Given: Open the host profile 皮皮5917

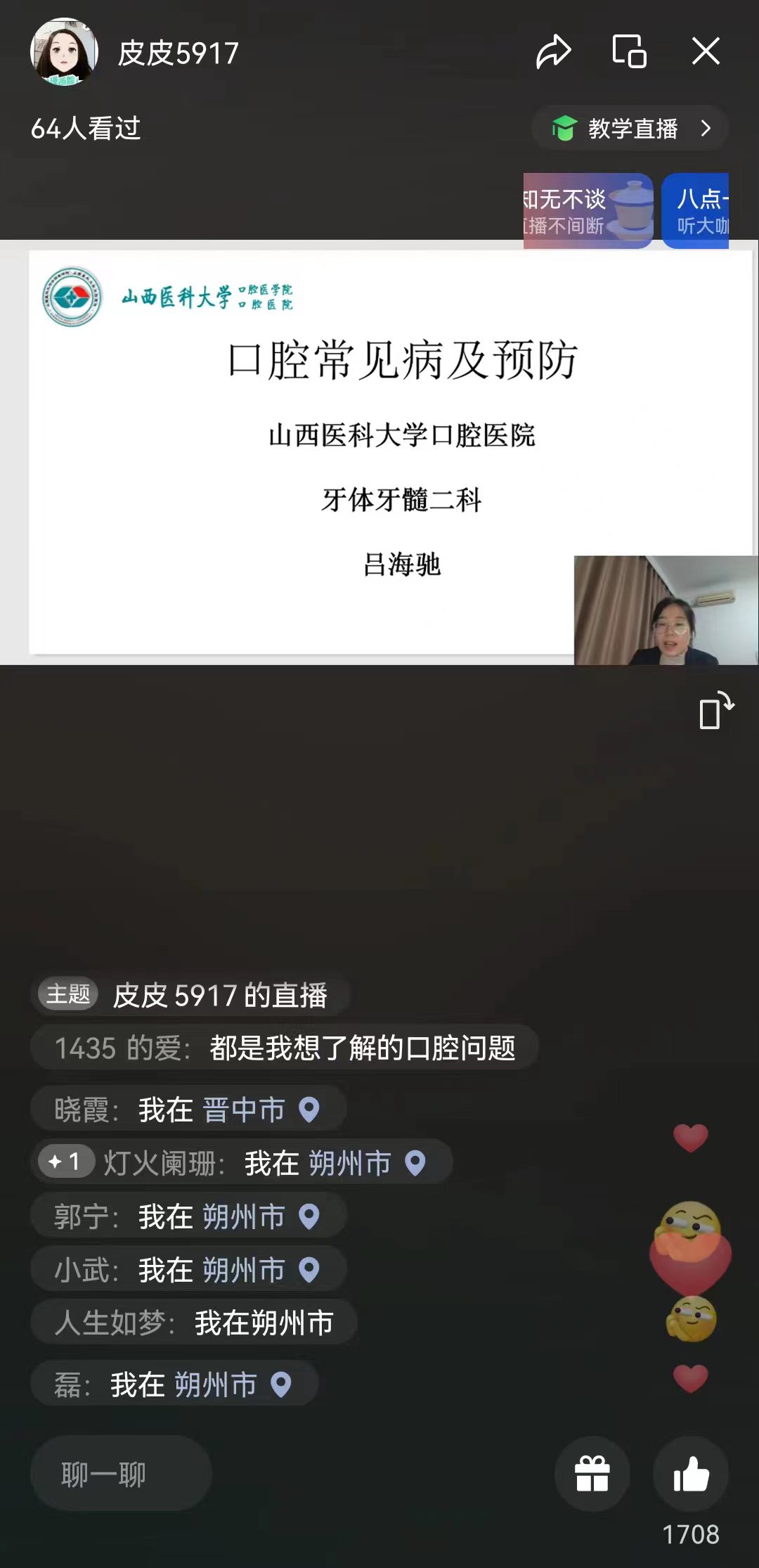Looking at the screenshot, I should coord(64,53).
